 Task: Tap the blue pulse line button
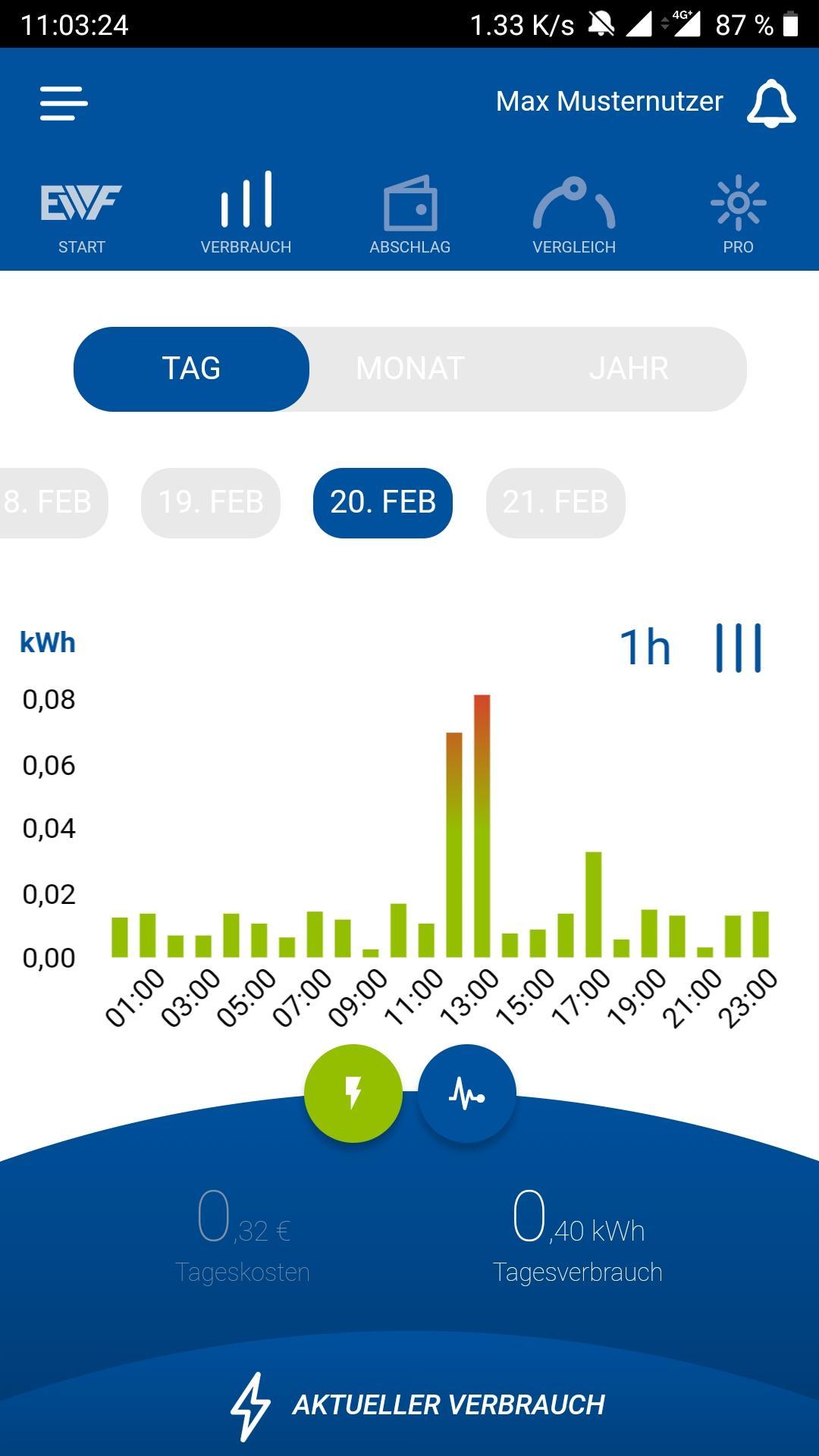(467, 1094)
